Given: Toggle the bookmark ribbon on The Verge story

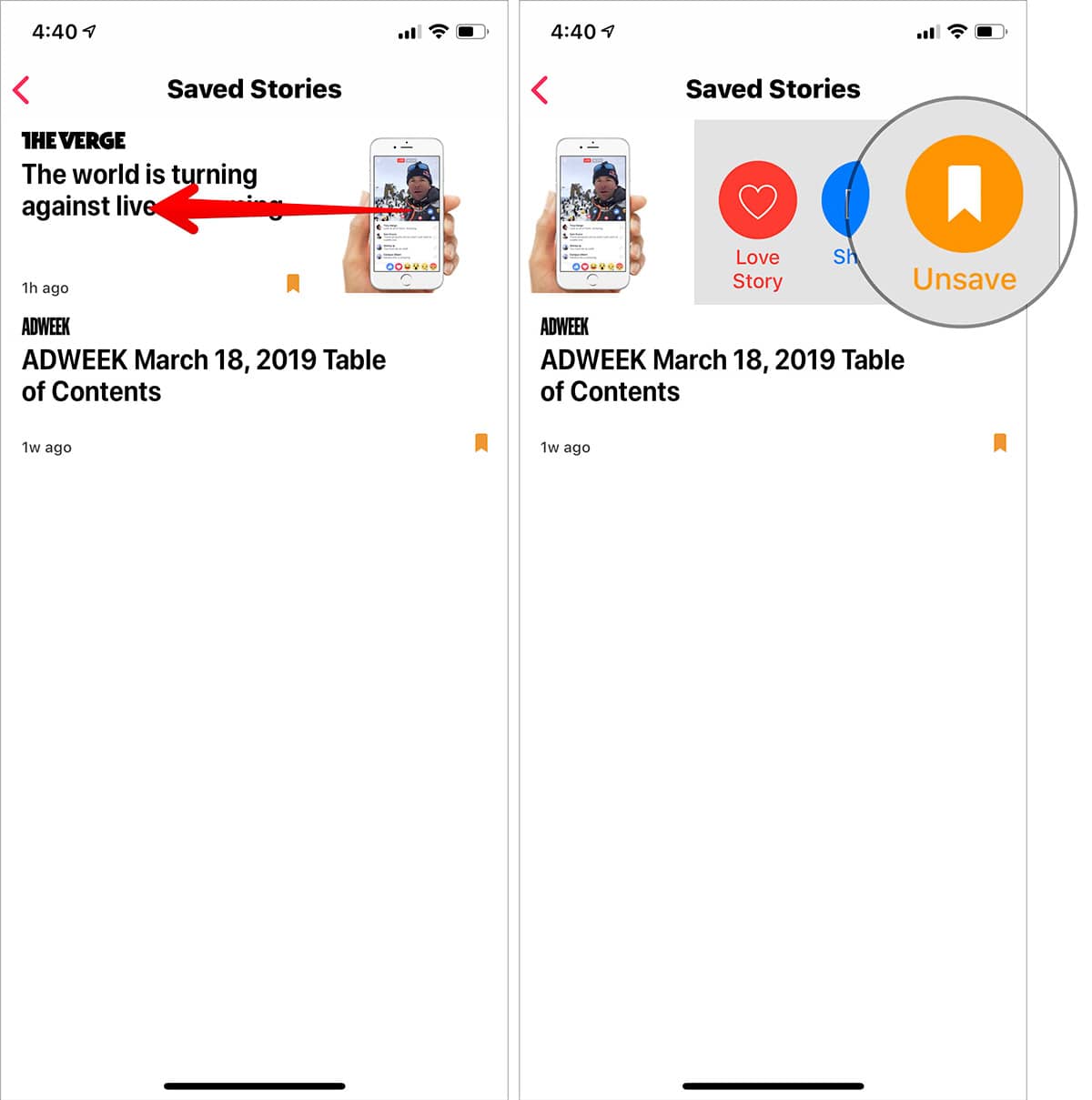Looking at the screenshot, I should [x=293, y=283].
